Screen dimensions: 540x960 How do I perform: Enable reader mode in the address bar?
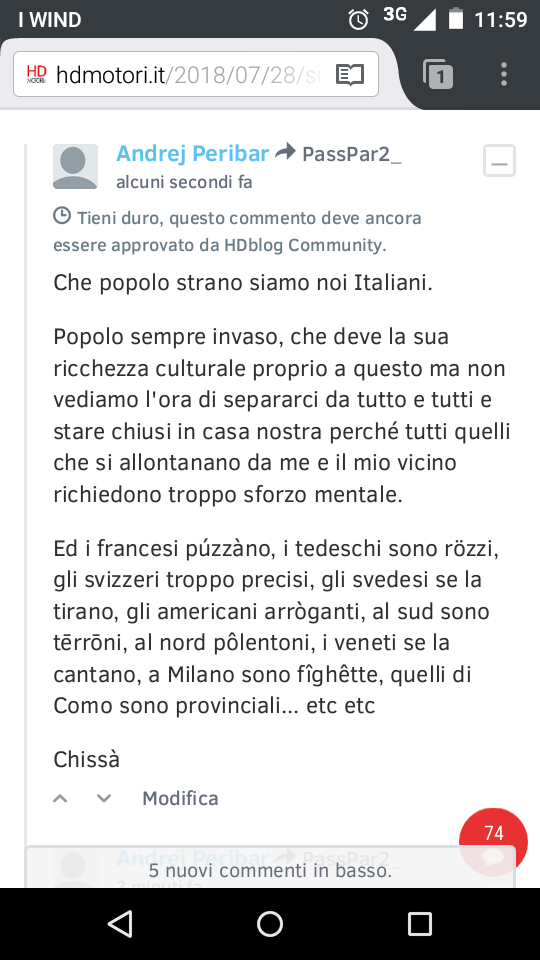[350, 75]
